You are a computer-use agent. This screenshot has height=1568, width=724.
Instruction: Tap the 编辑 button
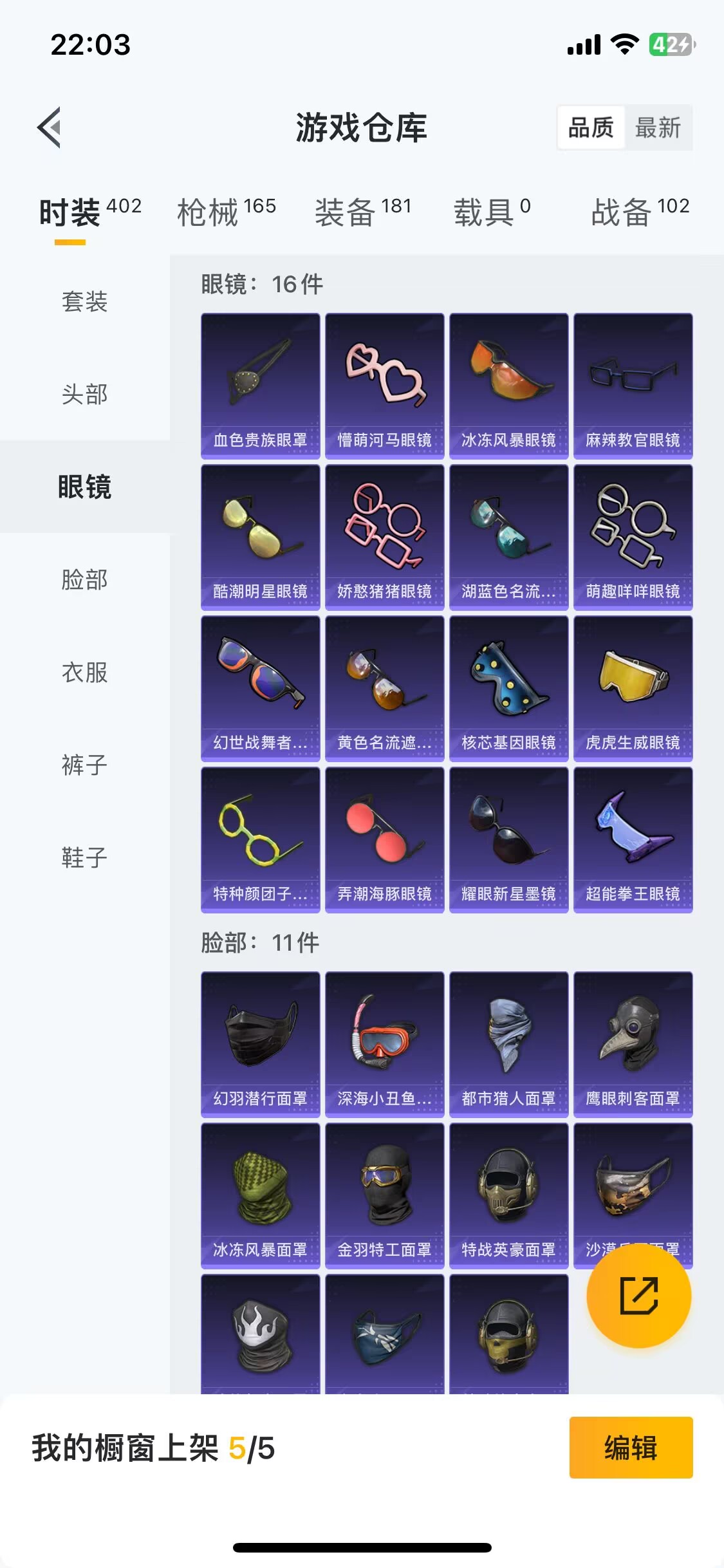pyautogui.click(x=631, y=1448)
